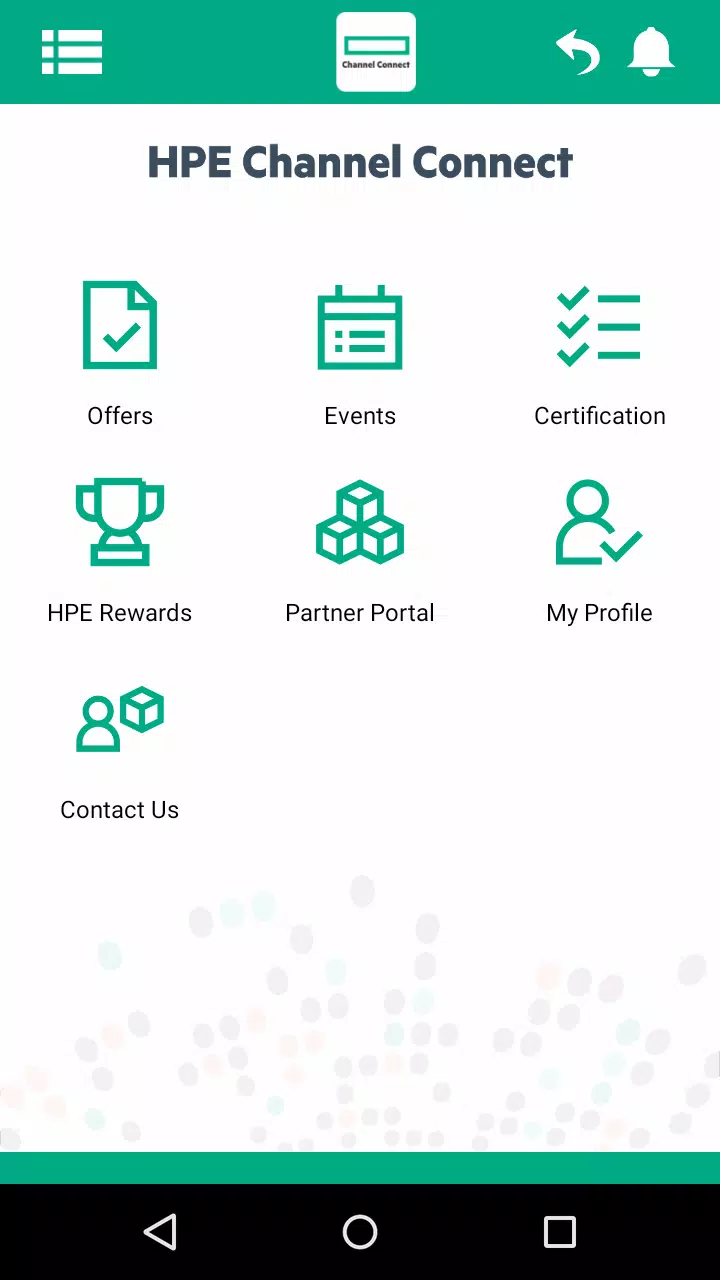
Task: Open the Events calendar icon
Action: pos(360,325)
